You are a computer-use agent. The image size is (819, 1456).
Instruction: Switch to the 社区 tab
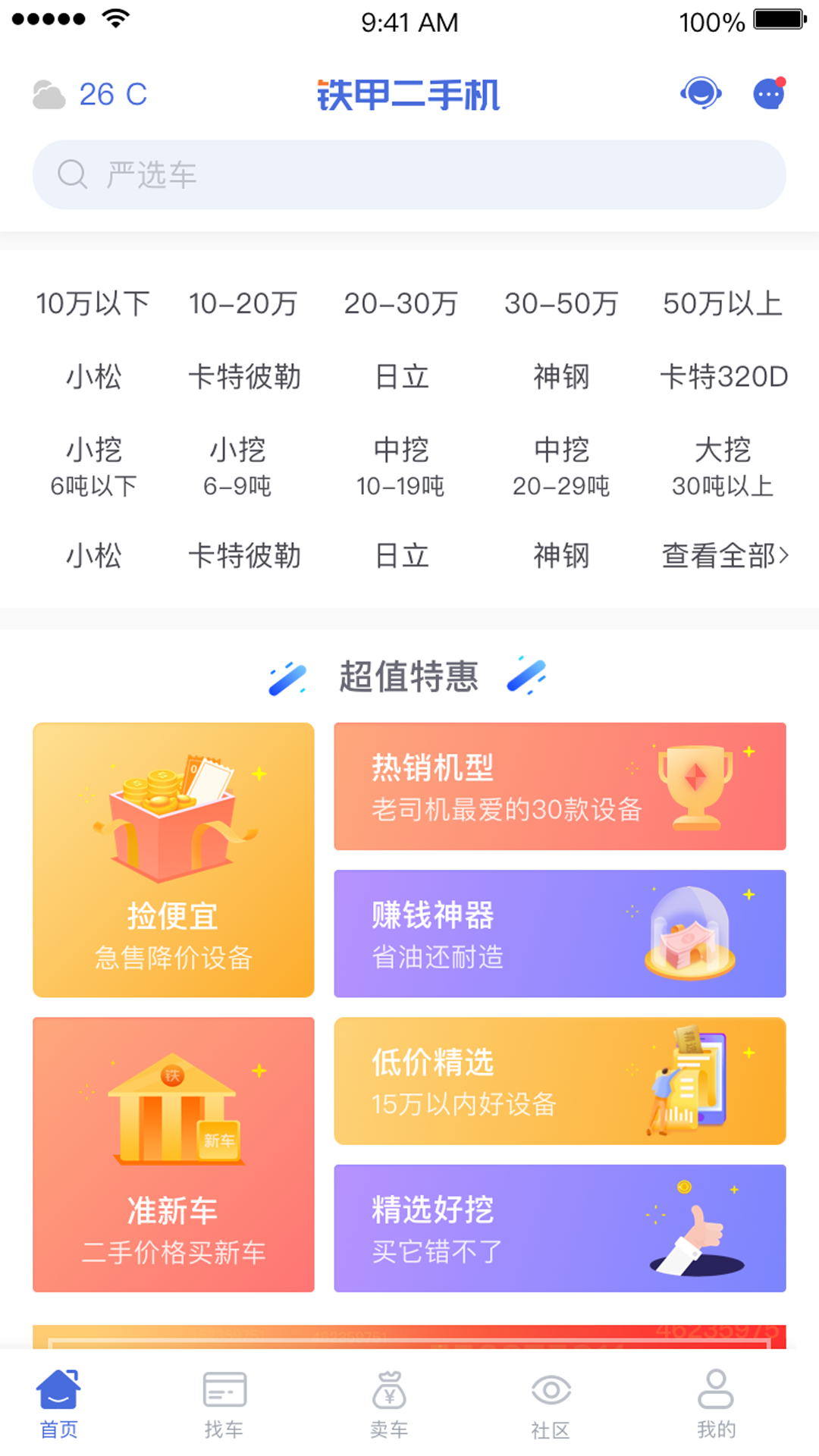551,1403
